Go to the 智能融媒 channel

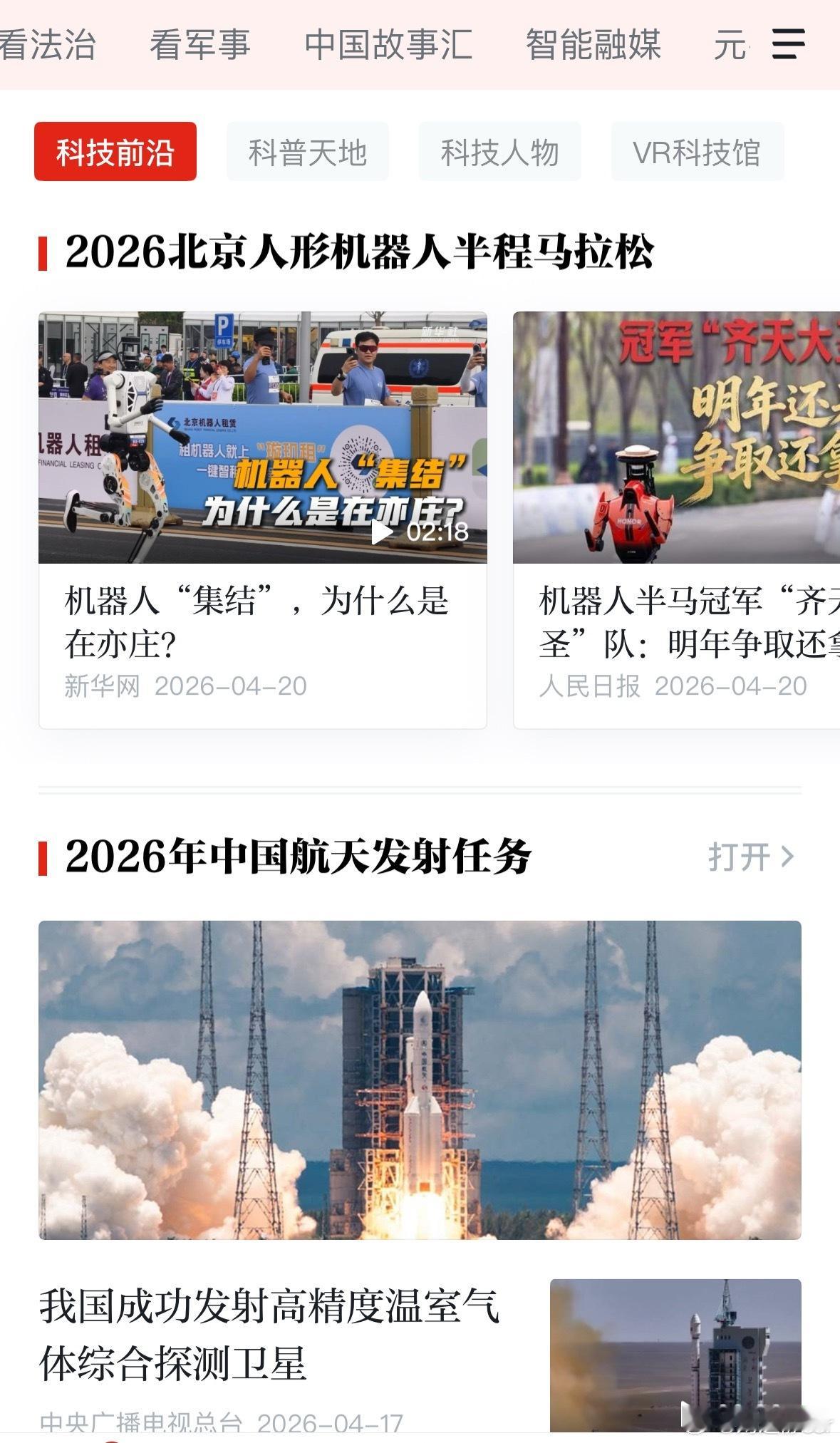click(x=593, y=44)
